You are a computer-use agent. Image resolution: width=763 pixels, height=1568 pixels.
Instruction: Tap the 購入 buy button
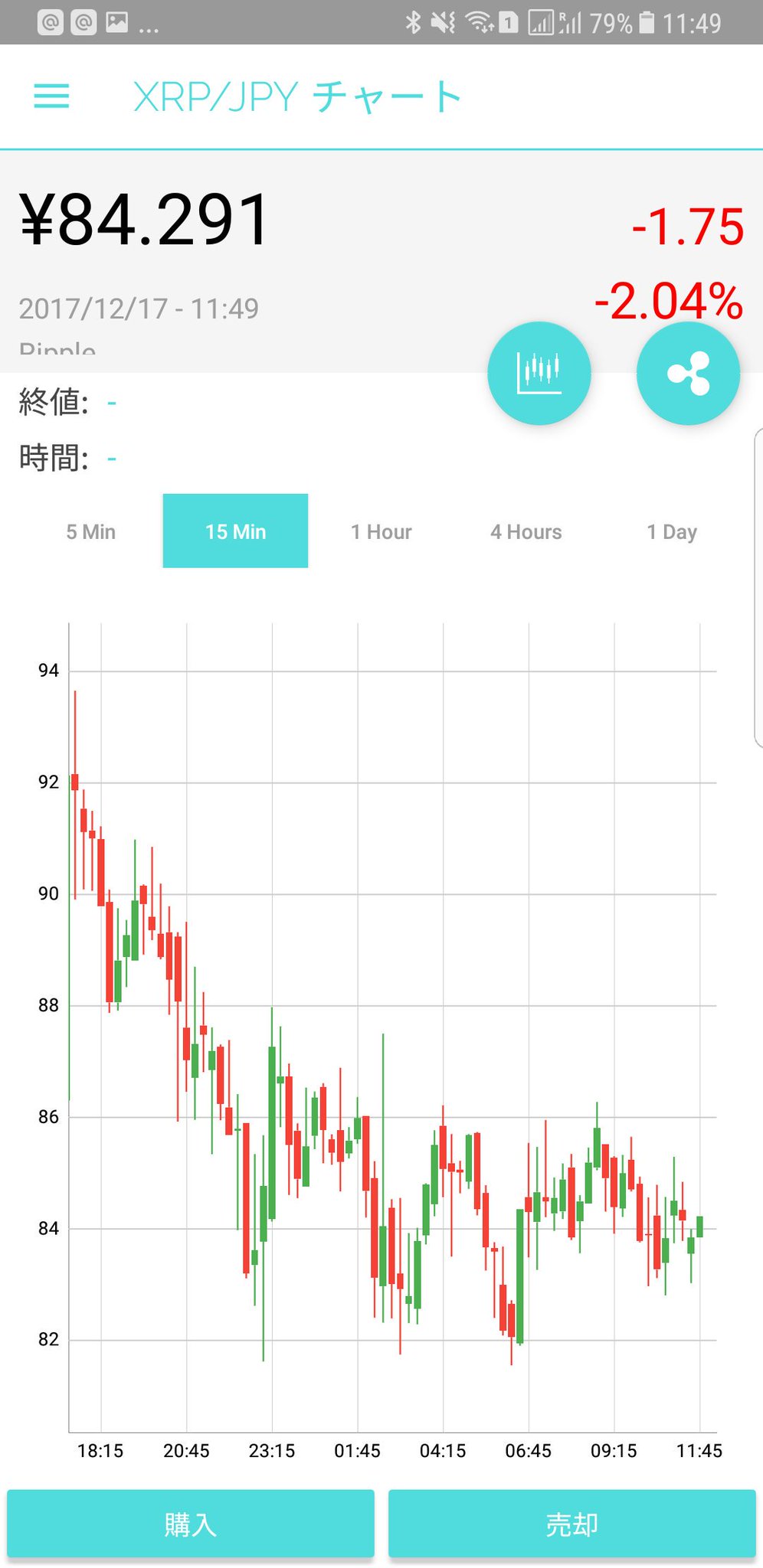(x=191, y=1524)
